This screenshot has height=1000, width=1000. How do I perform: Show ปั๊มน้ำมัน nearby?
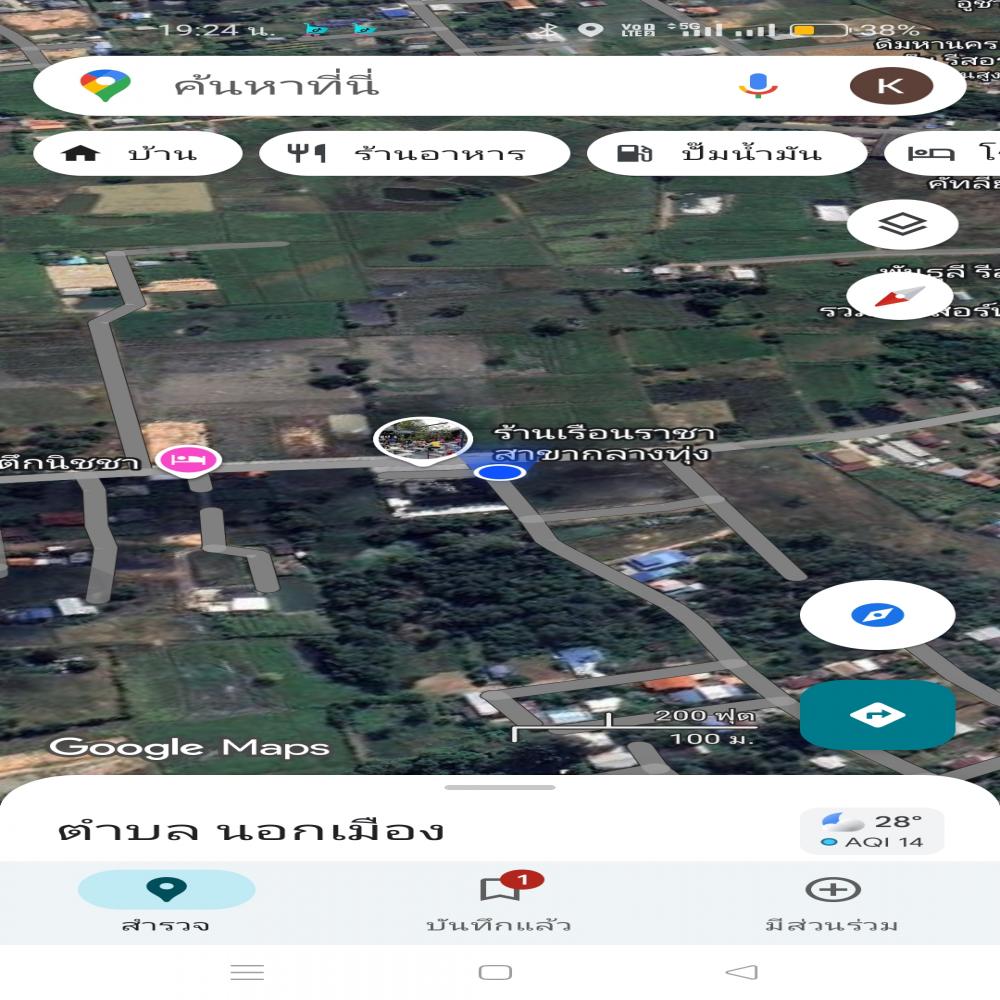click(726, 154)
